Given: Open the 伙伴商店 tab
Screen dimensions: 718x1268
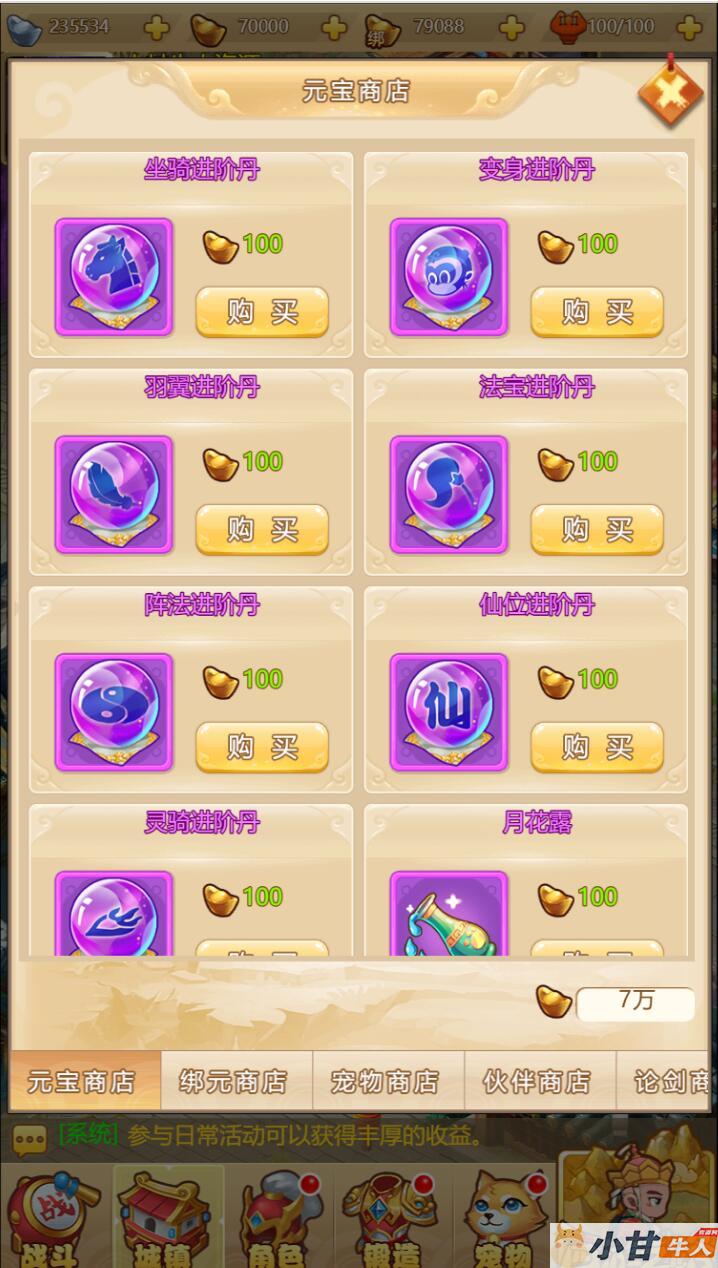Looking at the screenshot, I should [x=538, y=1081].
